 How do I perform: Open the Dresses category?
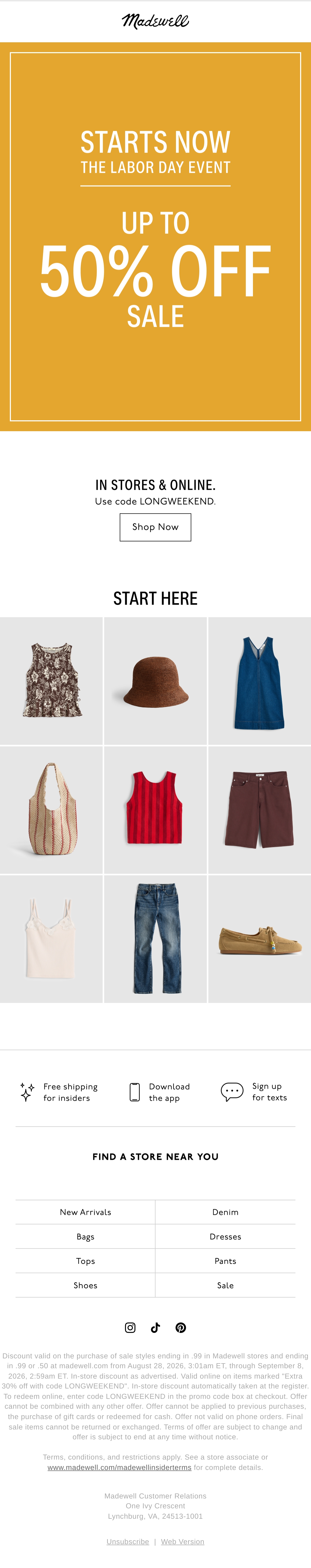pos(225,1236)
